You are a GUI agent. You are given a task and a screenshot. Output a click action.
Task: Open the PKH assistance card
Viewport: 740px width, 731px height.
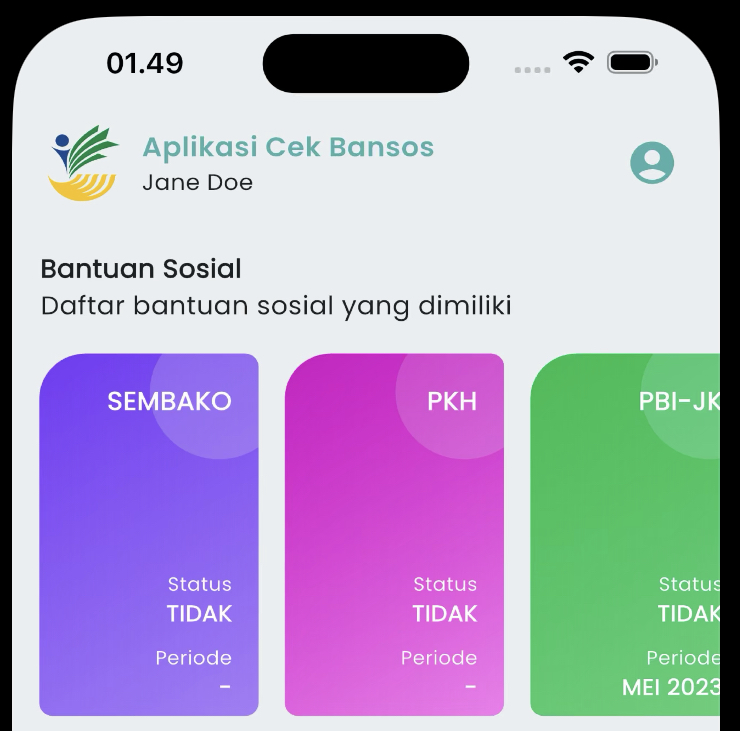click(394, 535)
